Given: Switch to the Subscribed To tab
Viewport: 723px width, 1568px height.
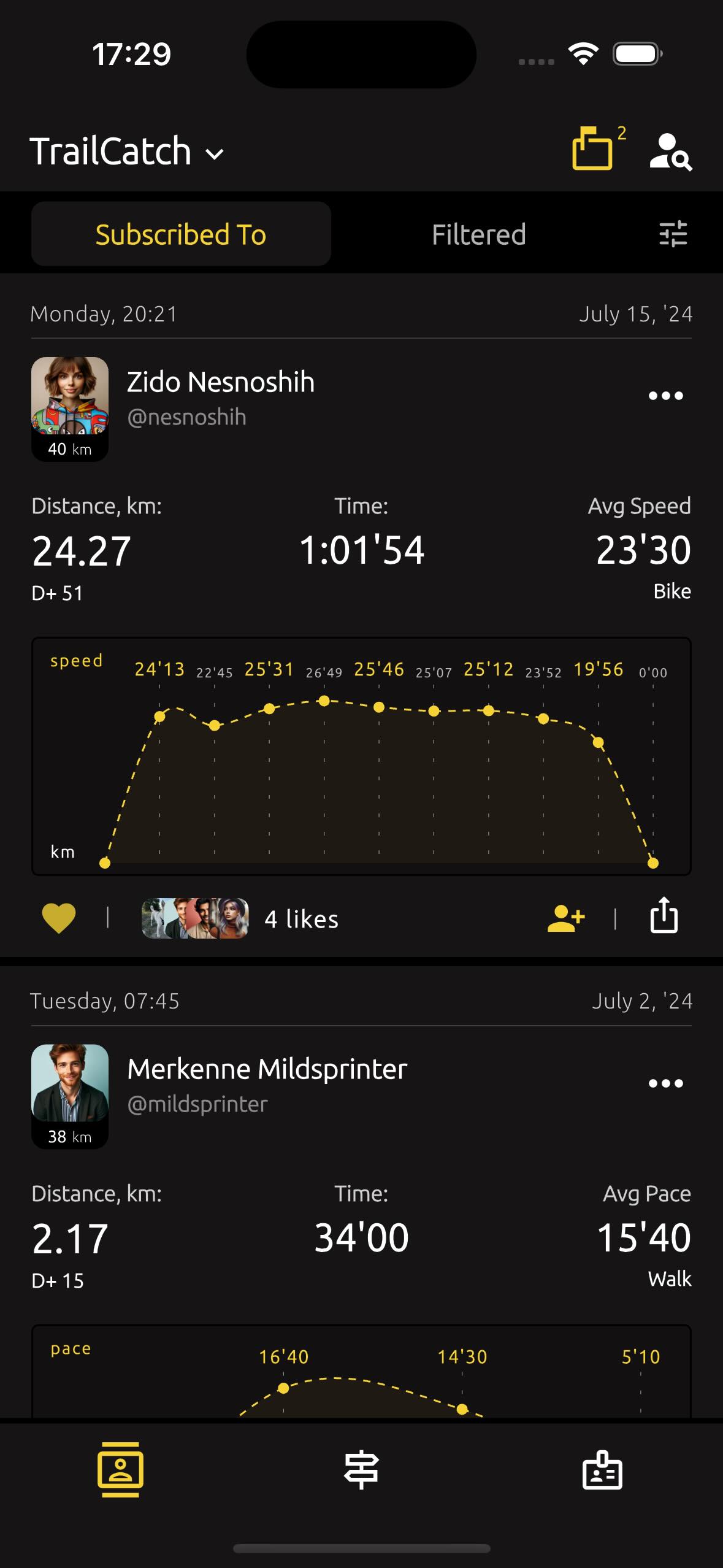Looking at the screenshot, I should [x=181, y=234].
